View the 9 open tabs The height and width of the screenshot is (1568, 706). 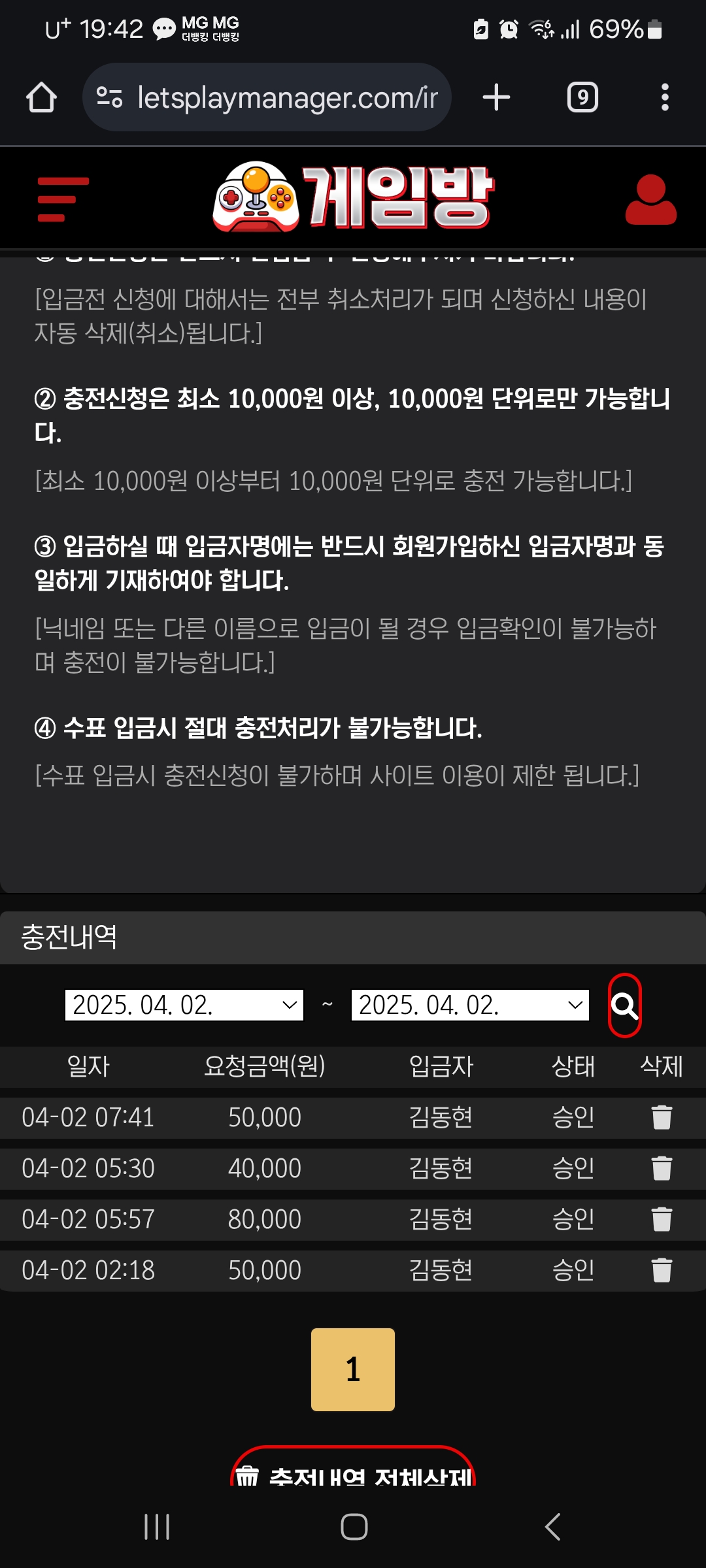pyautogui.click(x=582, y=97)
